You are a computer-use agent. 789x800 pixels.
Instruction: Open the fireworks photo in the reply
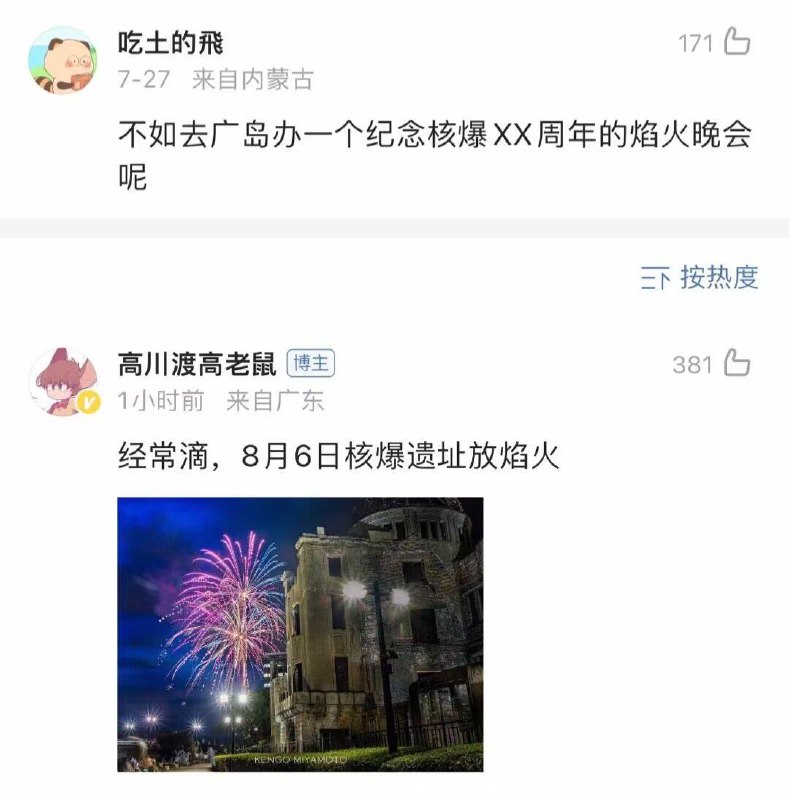(x=300, y=634)
